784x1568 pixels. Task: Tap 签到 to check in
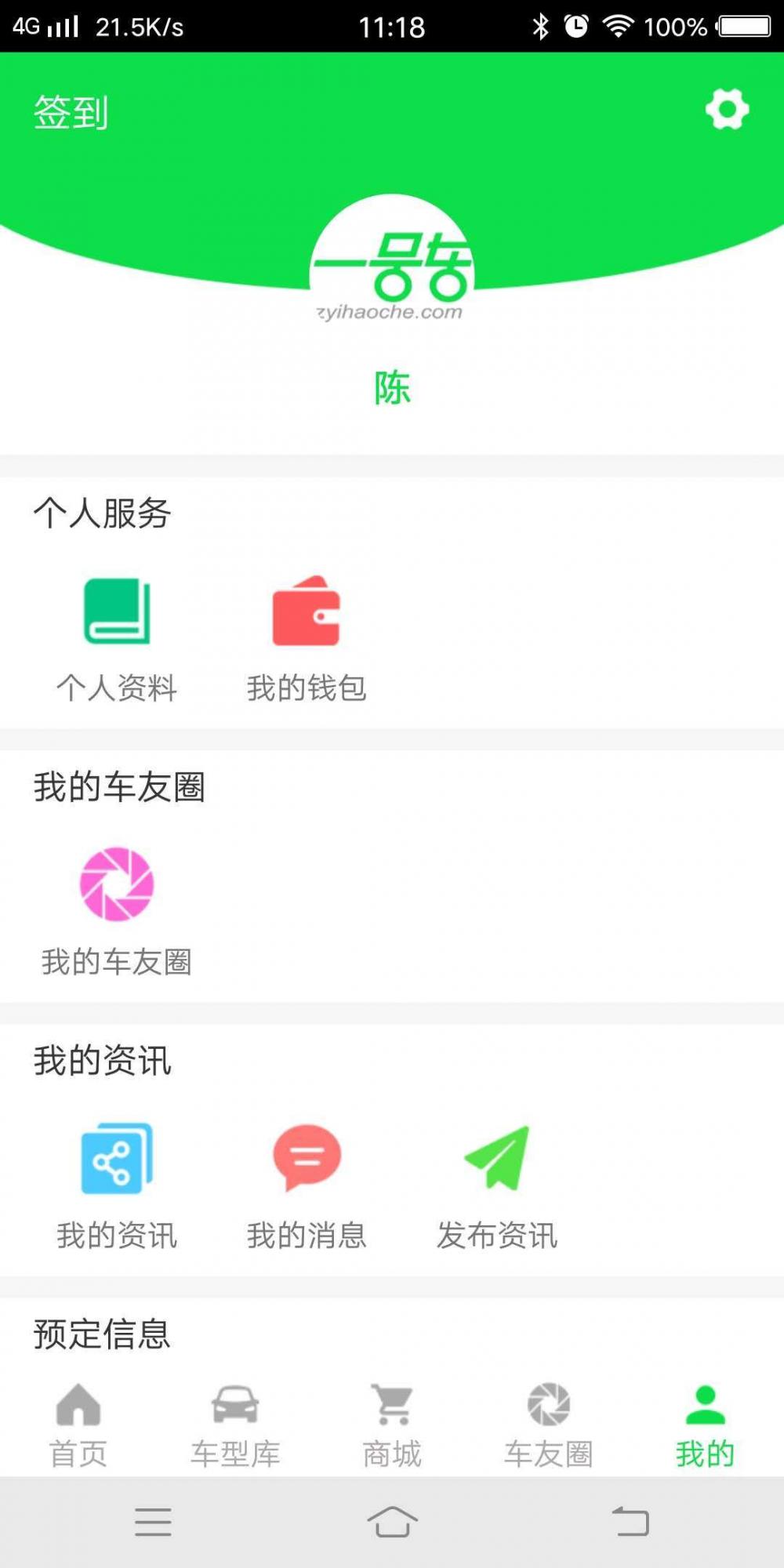click(71, 112)
